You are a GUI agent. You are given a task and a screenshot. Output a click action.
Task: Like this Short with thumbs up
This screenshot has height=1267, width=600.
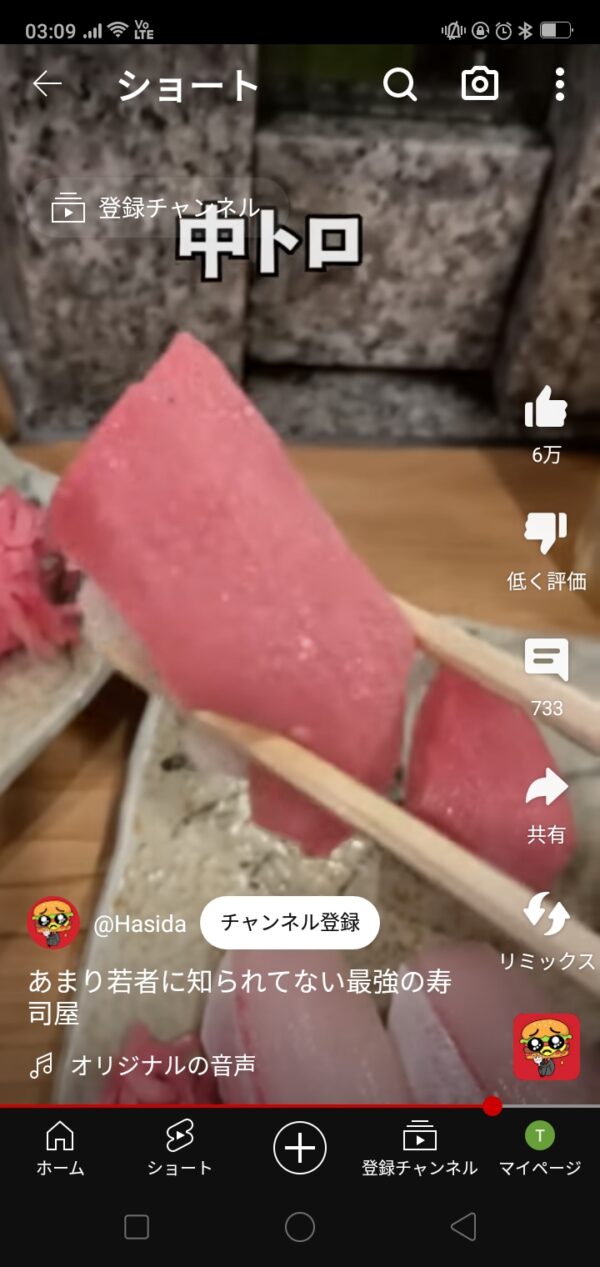point(546,408)
